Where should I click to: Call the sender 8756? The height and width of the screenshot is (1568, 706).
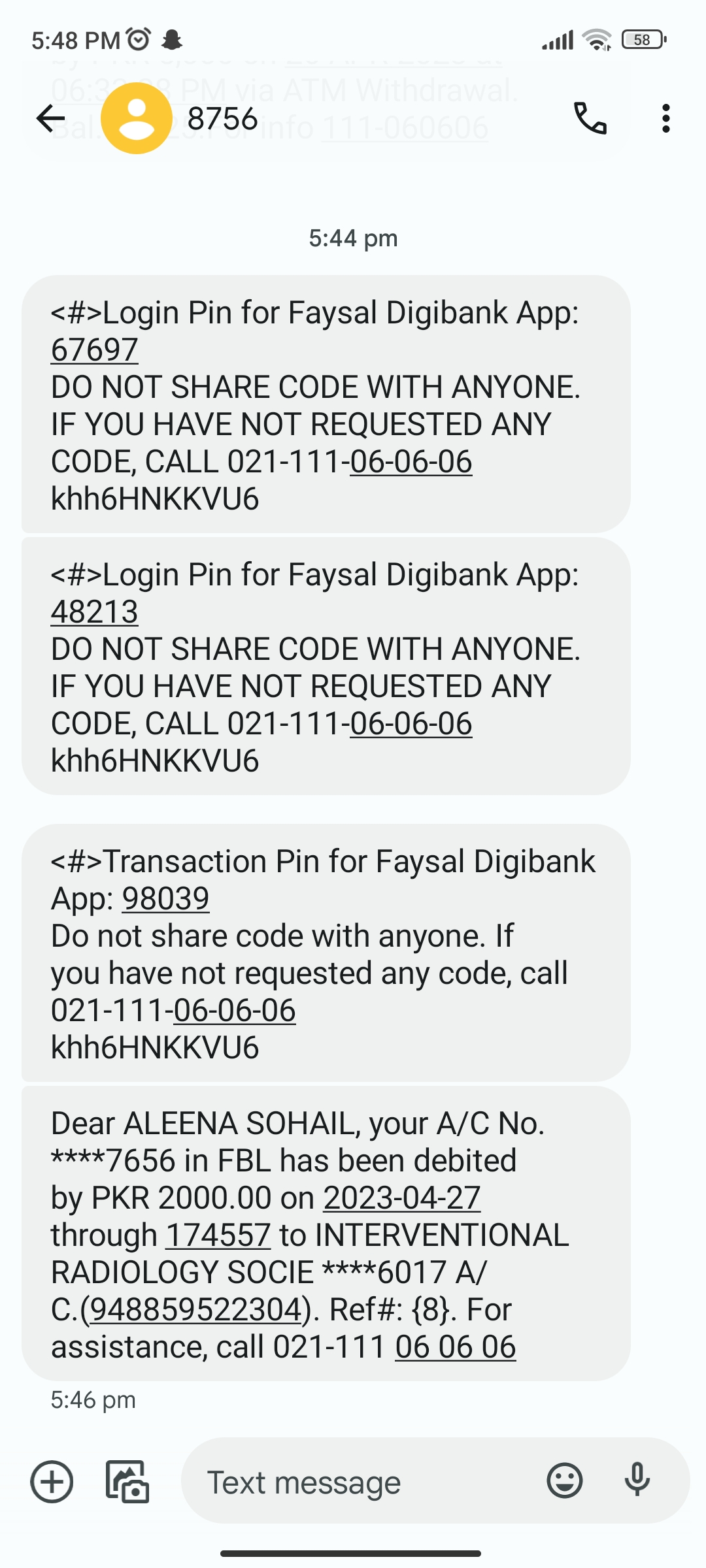tap(590, 119)
